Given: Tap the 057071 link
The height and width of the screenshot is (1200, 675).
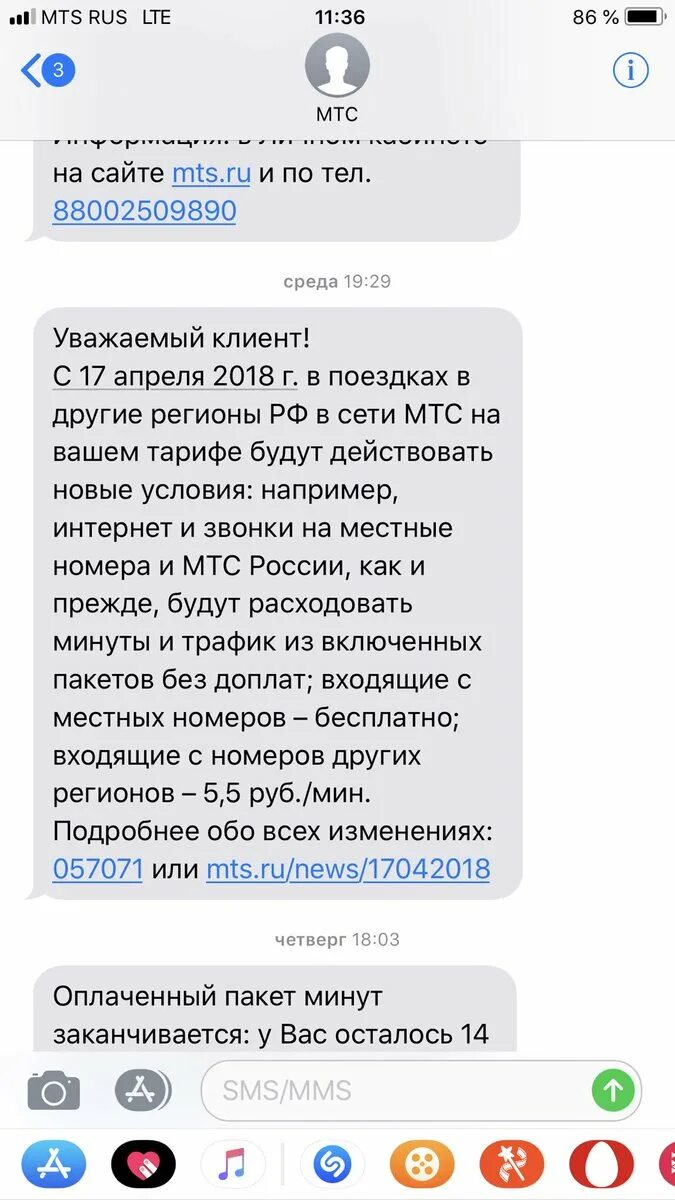Looking at the screenshot, I should point(98,868).
